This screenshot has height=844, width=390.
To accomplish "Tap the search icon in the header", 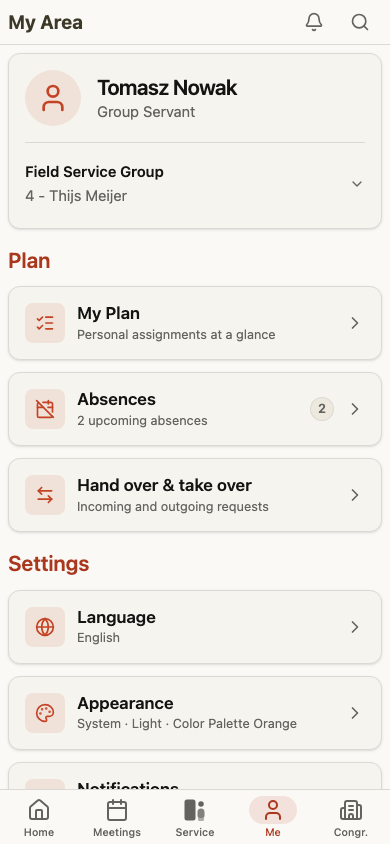I will pyautogui.click(x=360, y=22).
